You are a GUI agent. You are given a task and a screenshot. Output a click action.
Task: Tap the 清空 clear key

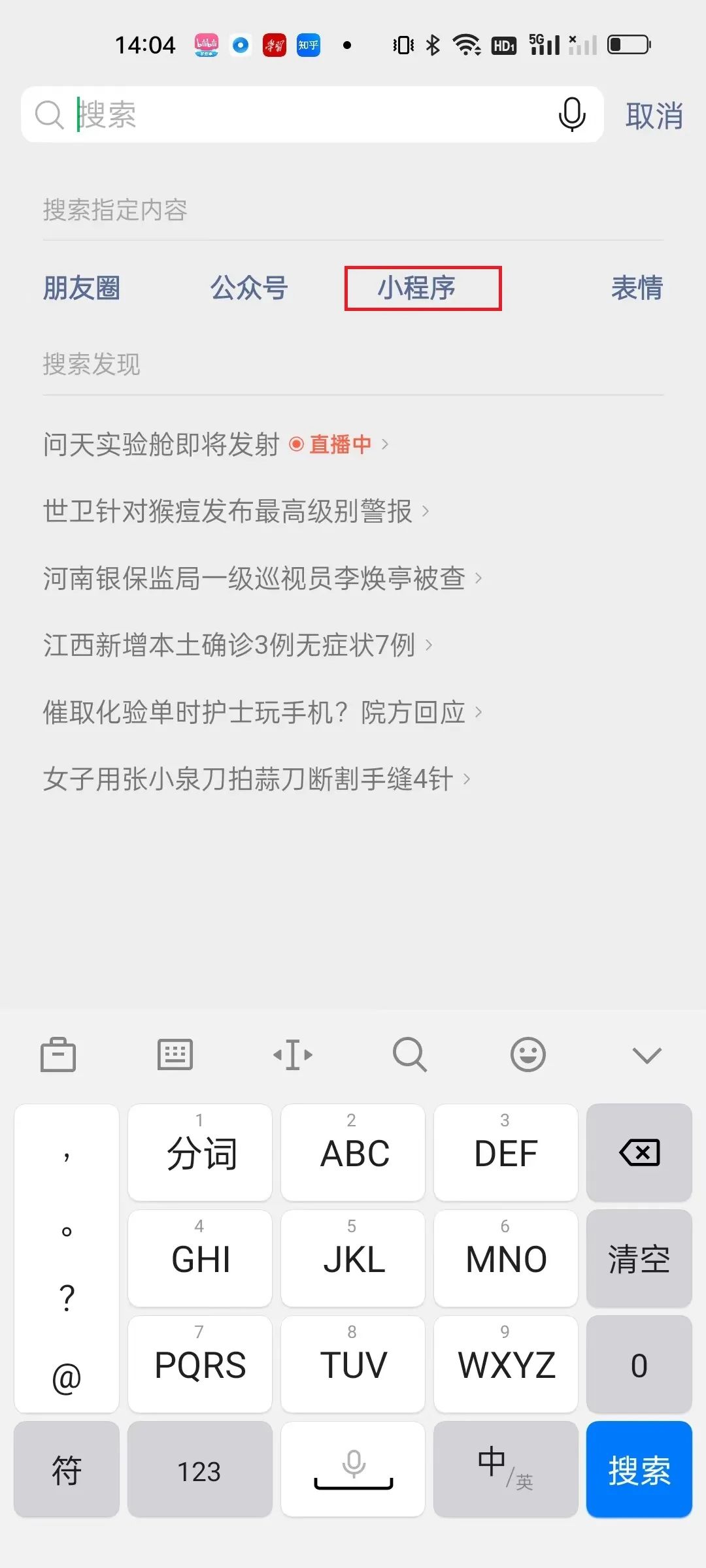(639, 1258)
